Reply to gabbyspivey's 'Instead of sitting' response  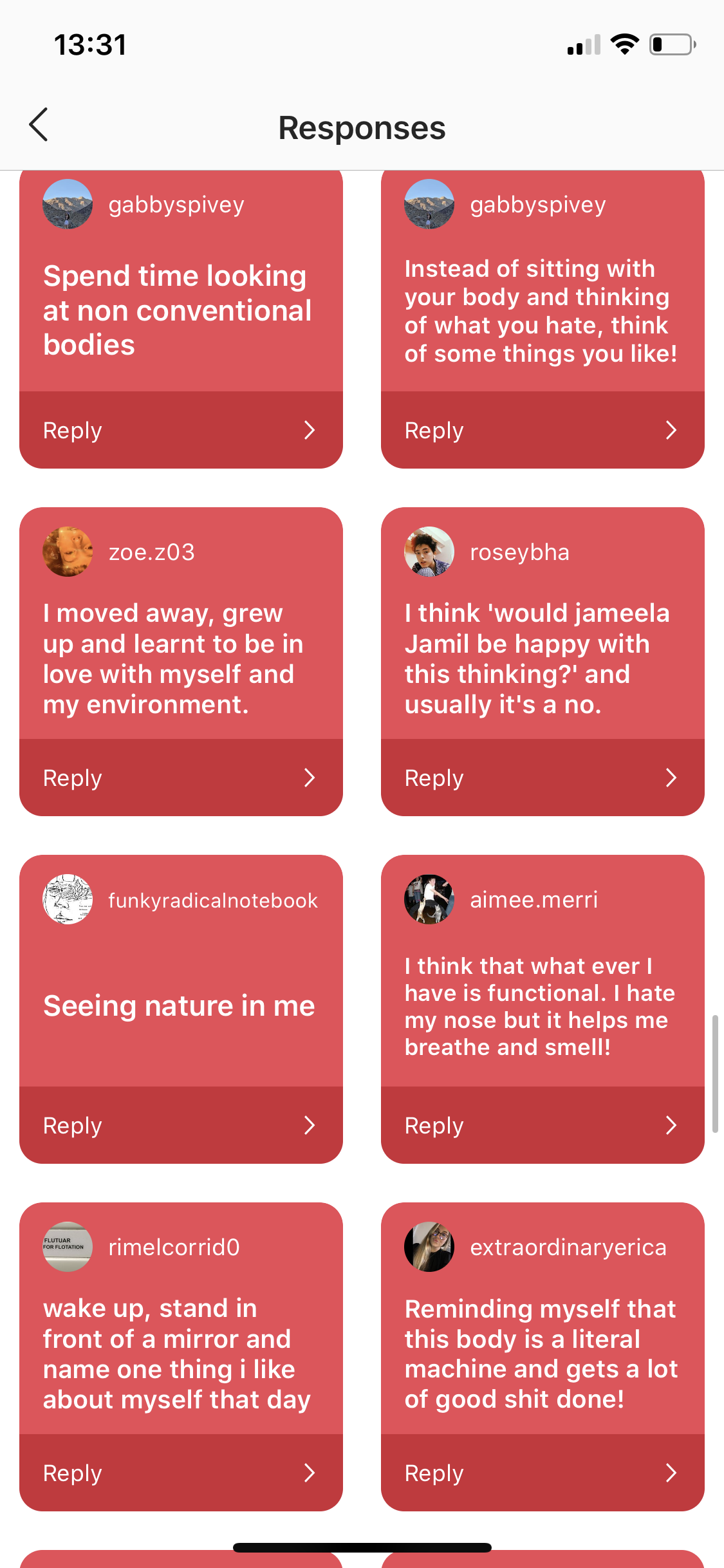(x=543, y=430)
